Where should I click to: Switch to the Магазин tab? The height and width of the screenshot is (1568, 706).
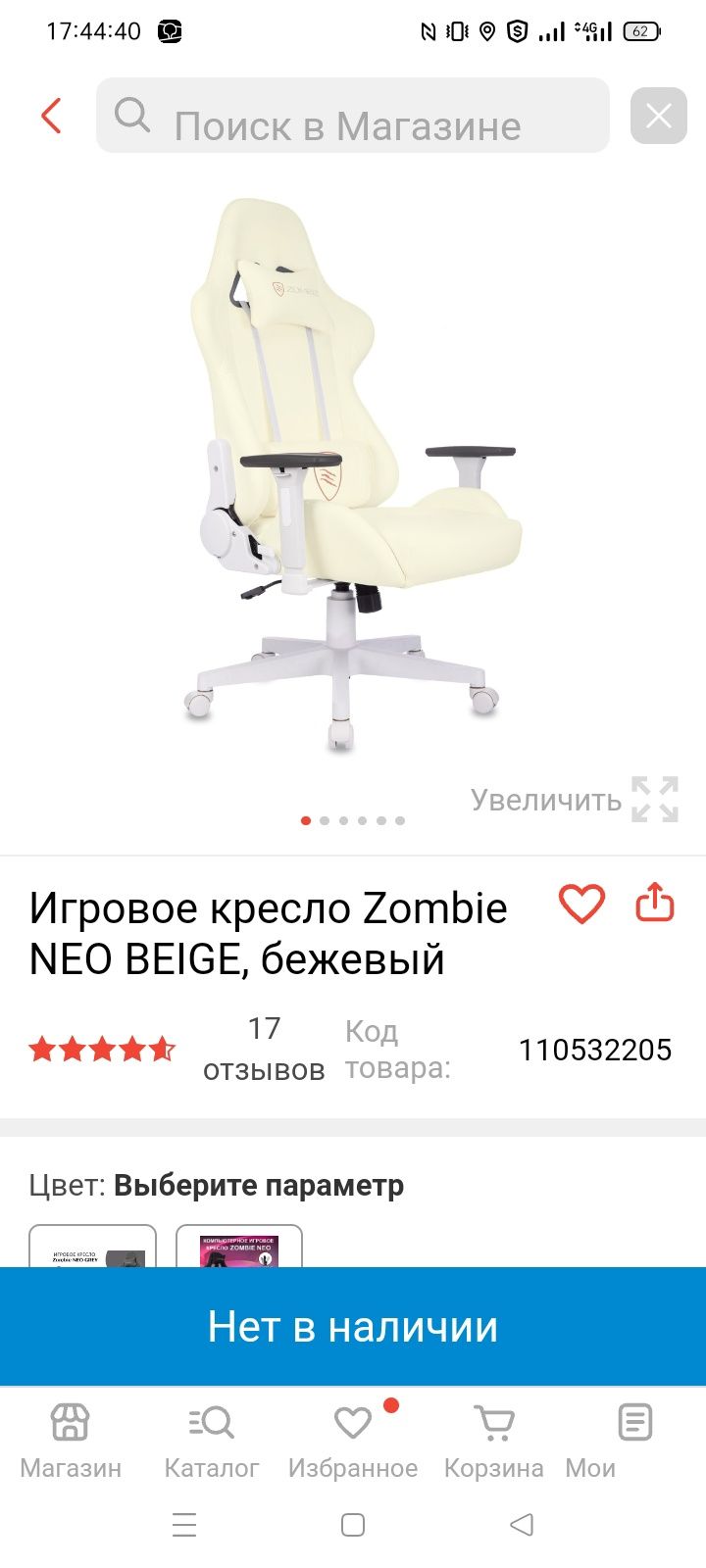pos(71,1439)
